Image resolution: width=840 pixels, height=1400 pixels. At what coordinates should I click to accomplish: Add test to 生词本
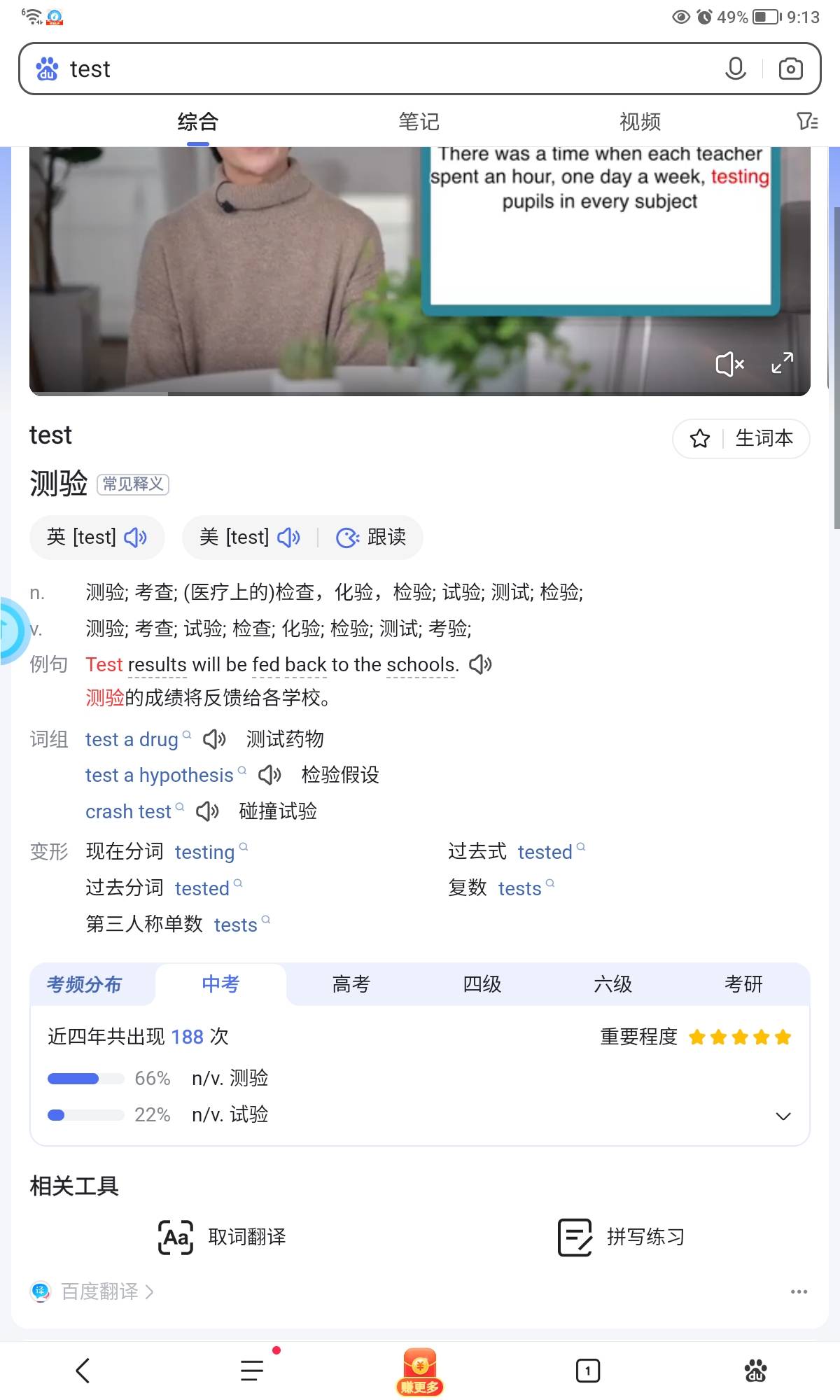741,438
